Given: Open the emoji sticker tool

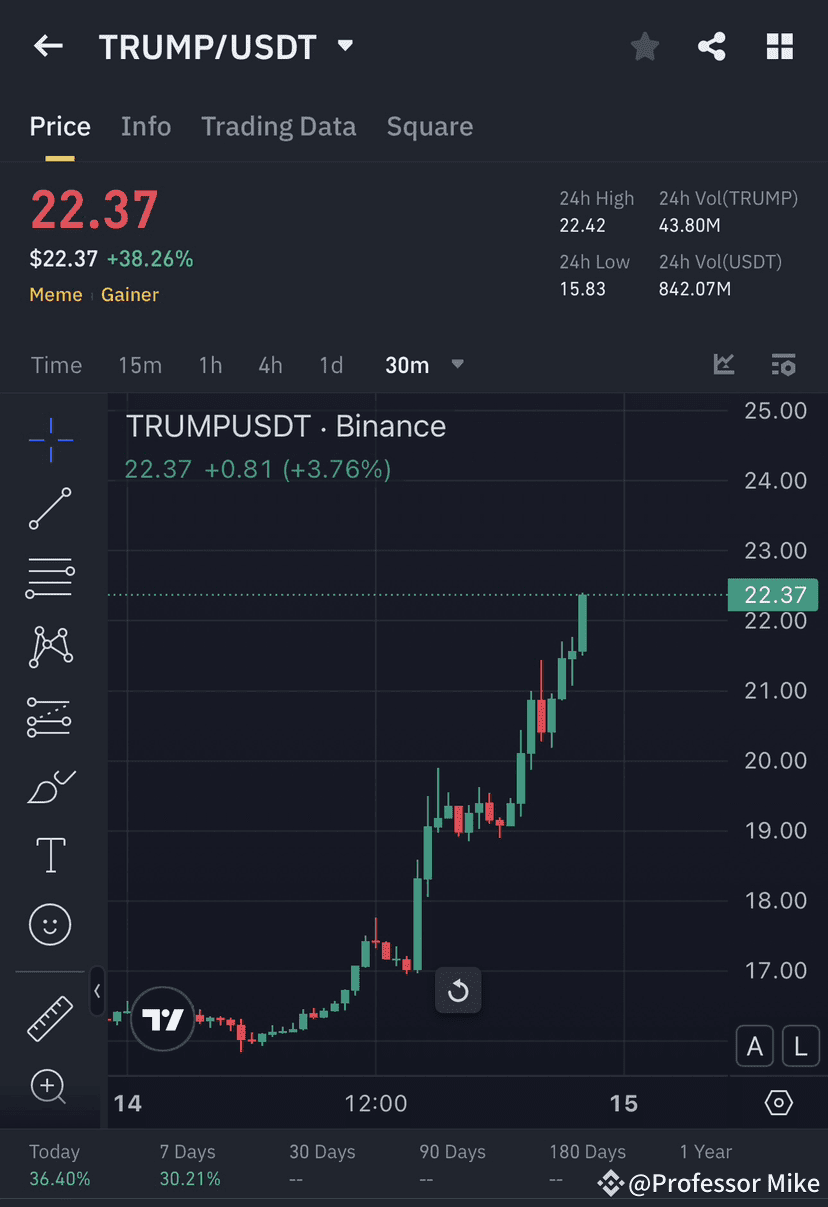Looking at the screenshot, I should pyautogui.click(x=49, y=924).
